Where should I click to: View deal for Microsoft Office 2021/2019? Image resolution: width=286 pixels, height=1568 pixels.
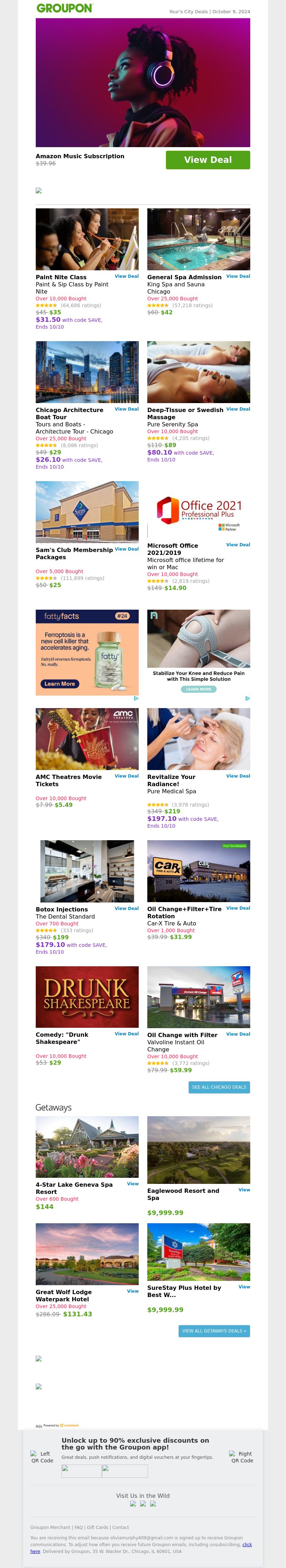(237, 545)
